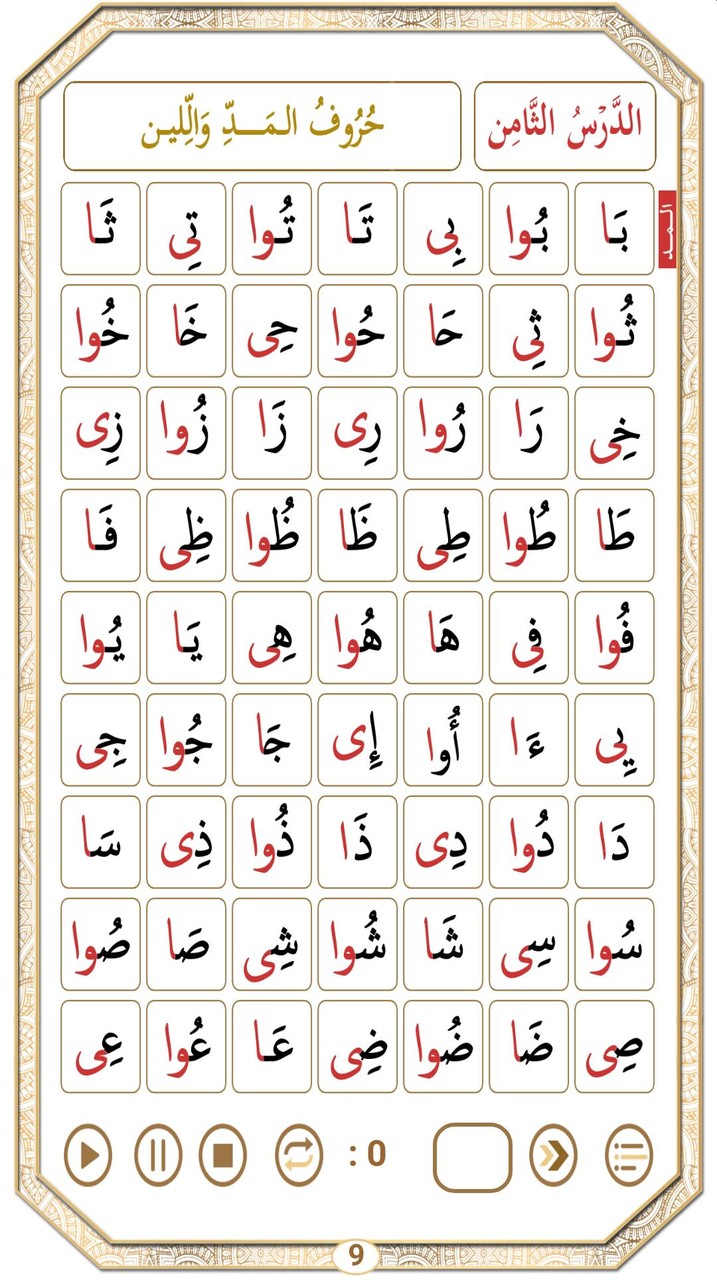Select the ثَا tile

[x=100, y=228]
